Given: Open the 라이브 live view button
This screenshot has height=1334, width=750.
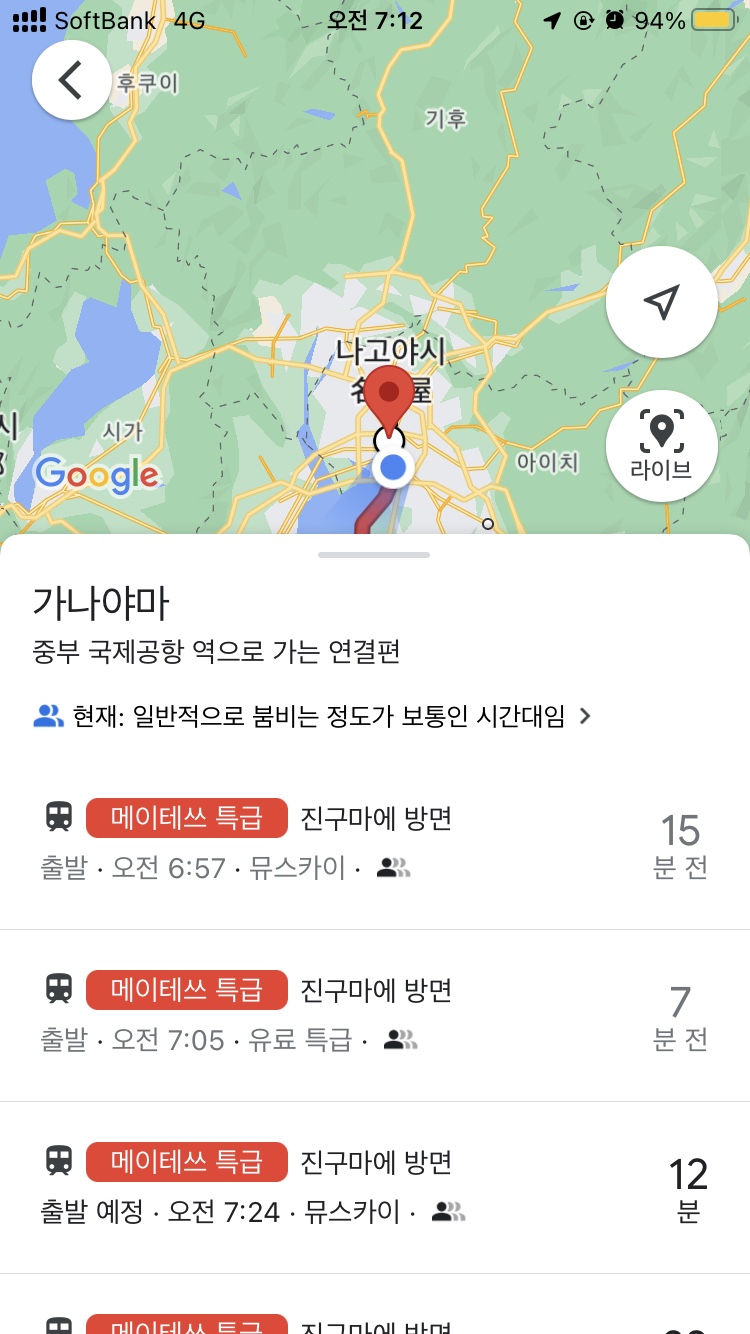Looking at the screenshot, I should (661, 445).
